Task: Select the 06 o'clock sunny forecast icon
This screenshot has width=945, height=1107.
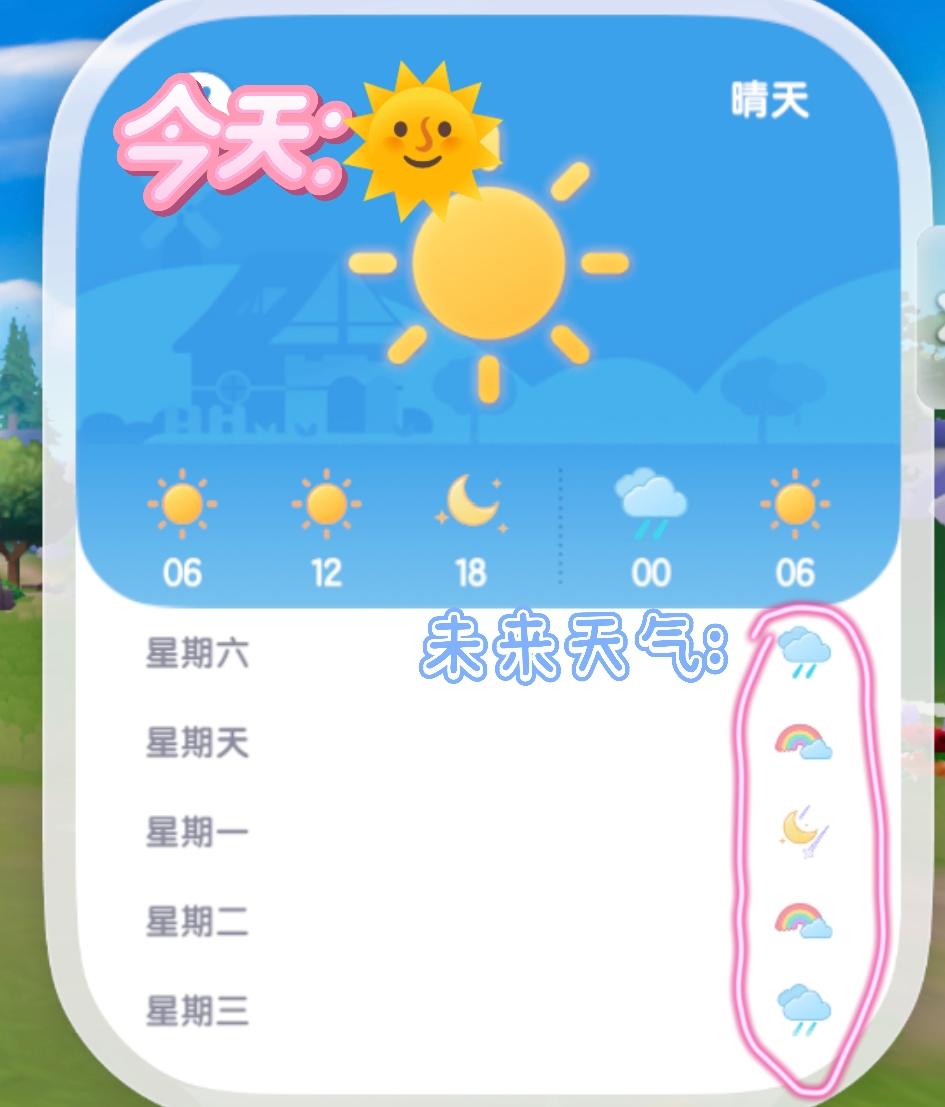Action: click(182, 505)
